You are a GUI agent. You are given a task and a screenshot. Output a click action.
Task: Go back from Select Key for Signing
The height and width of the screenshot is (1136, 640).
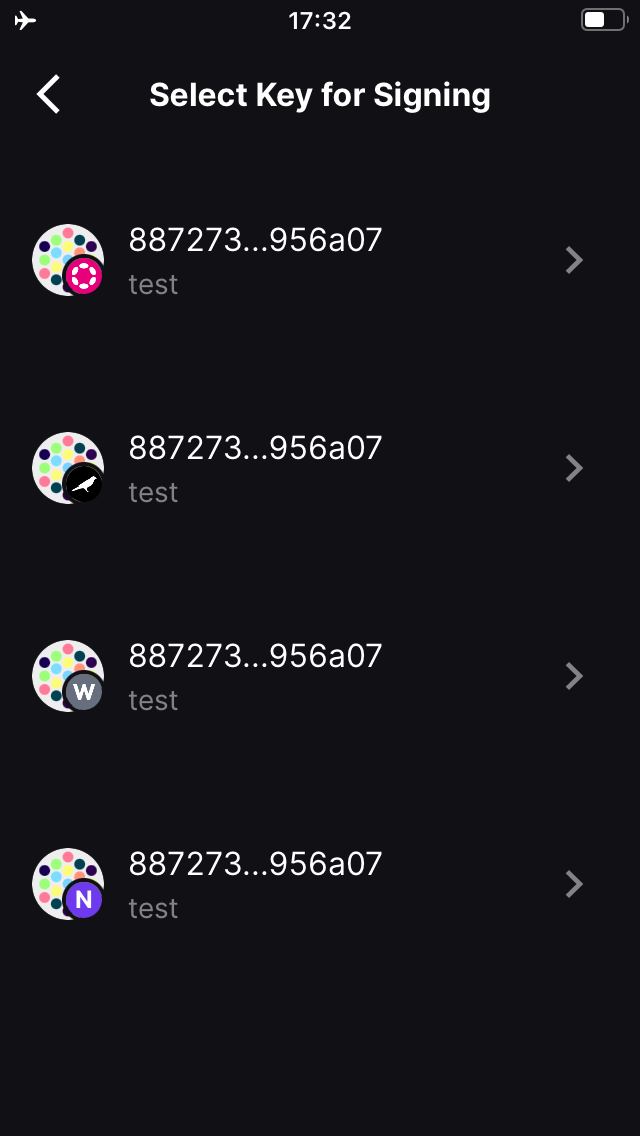(49, 95)
